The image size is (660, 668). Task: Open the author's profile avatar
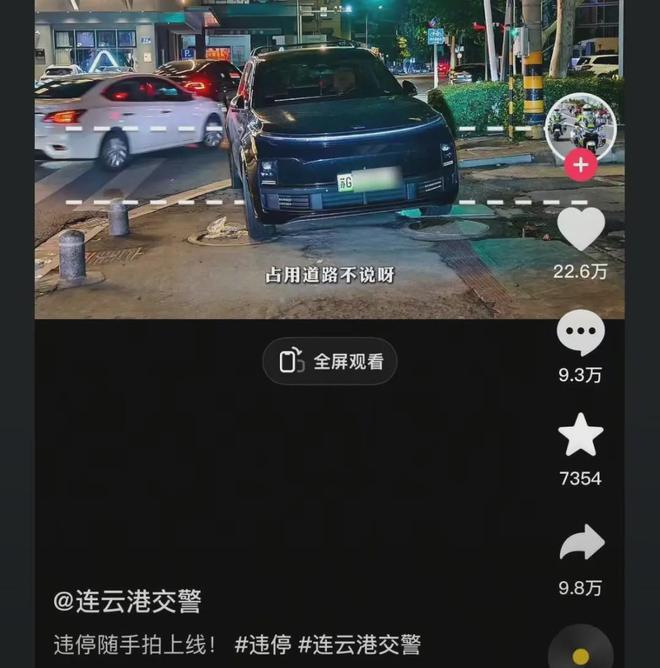(580, 126)
